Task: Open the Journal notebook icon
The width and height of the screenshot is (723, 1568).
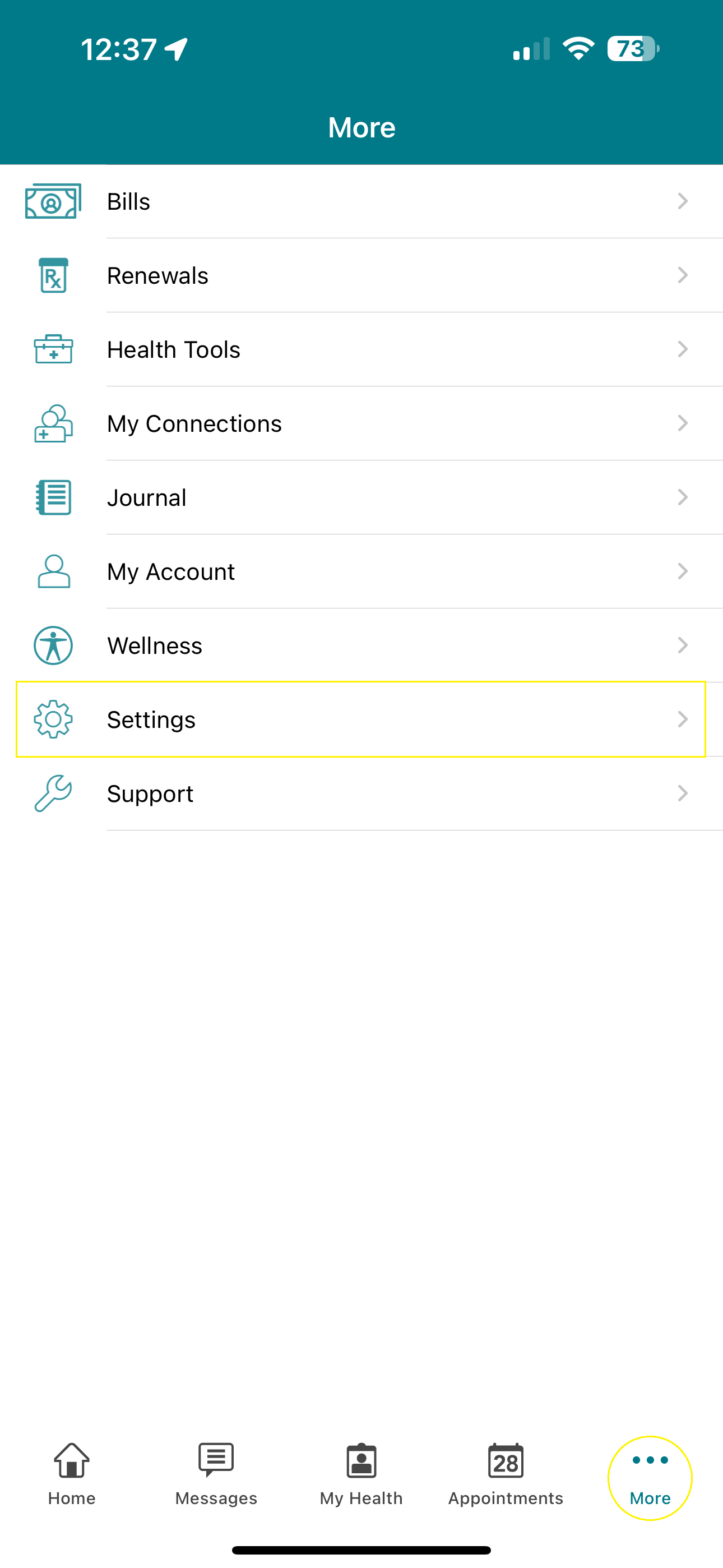Action: click(52, 497)
